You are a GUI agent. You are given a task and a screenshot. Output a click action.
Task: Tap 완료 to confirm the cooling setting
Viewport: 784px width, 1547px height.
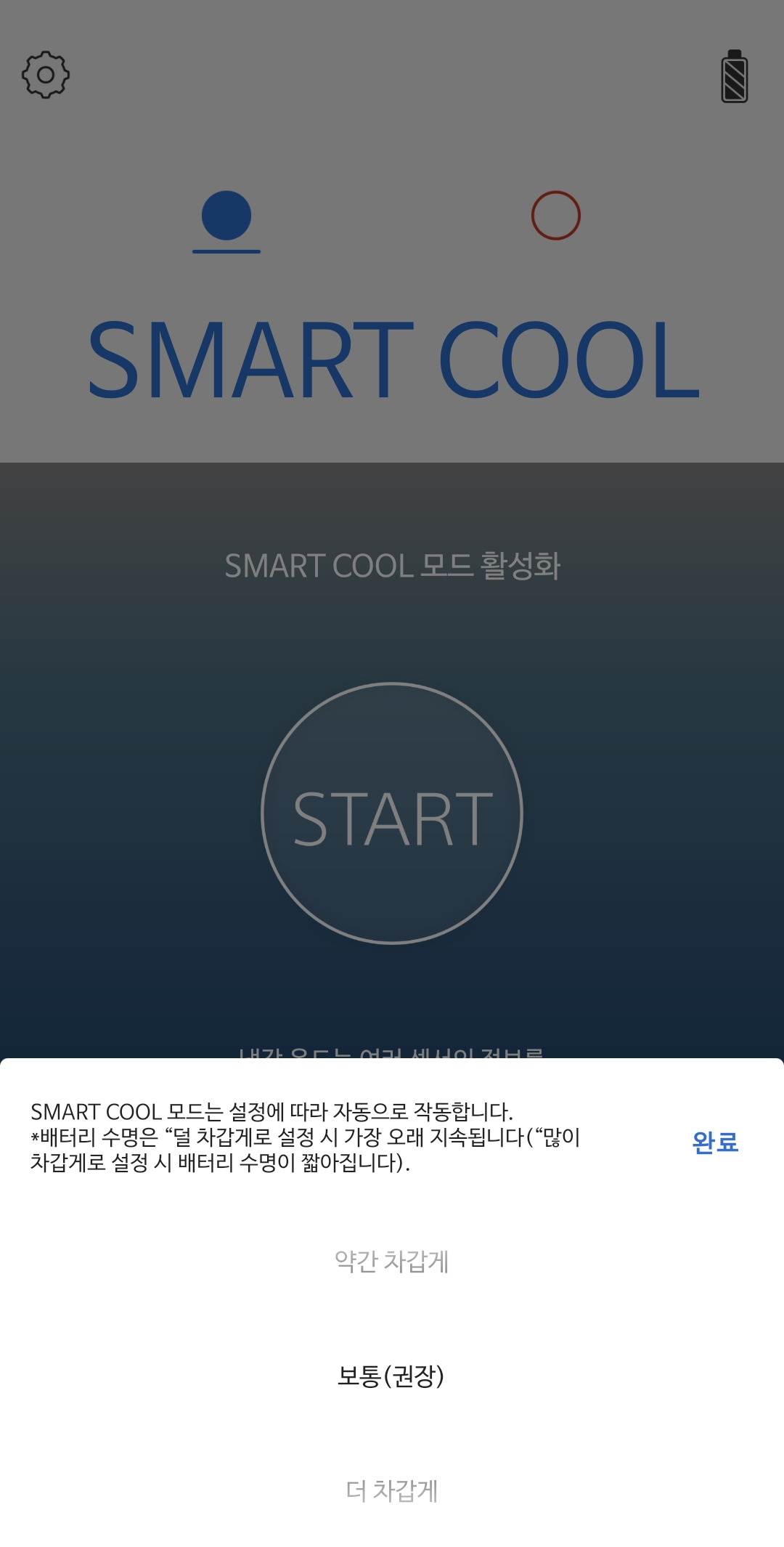point(715,1142)
